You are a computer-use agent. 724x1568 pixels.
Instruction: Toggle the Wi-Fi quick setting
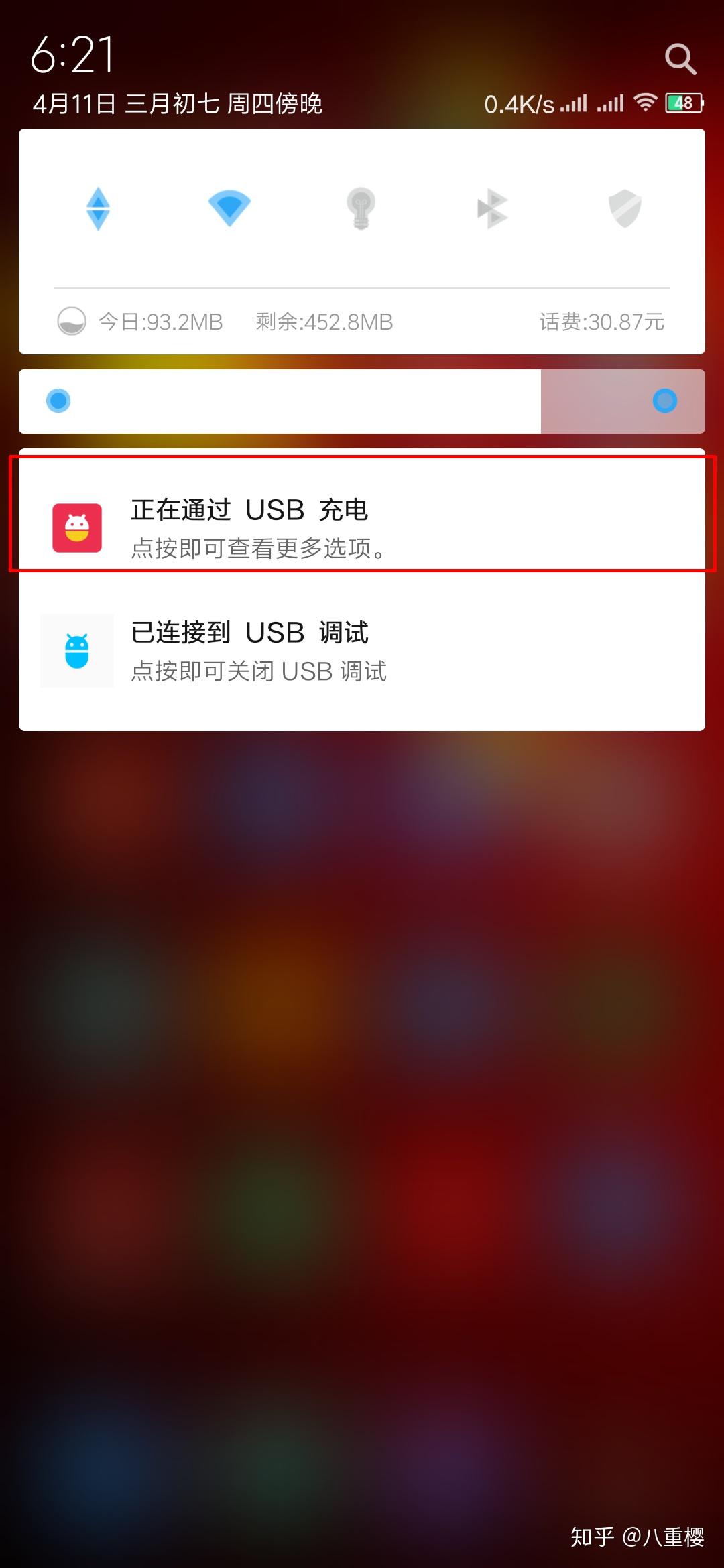[x=229, y=208]
